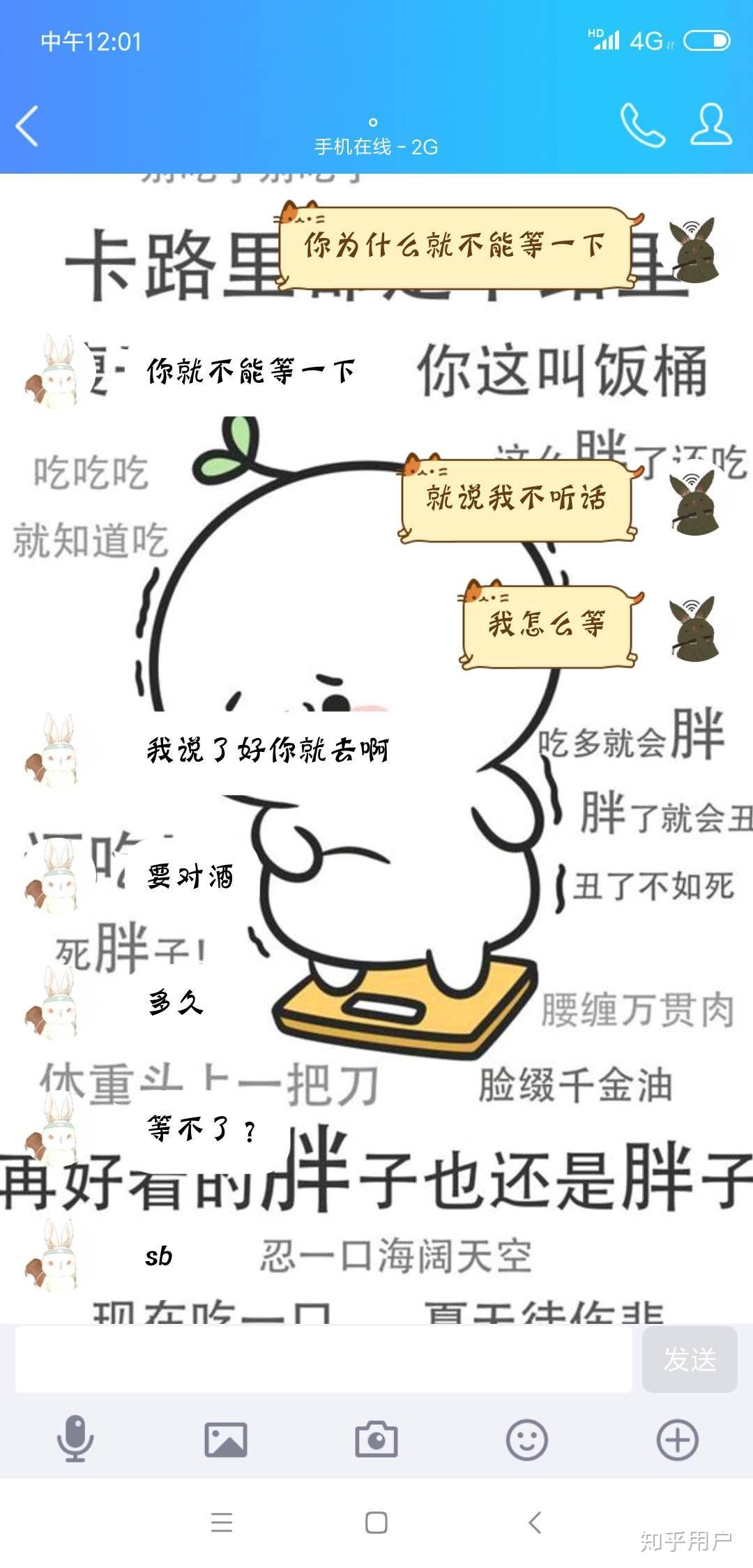Start a voice call
This screenshot has width=753, height=1568.
(x=642, y=126)
